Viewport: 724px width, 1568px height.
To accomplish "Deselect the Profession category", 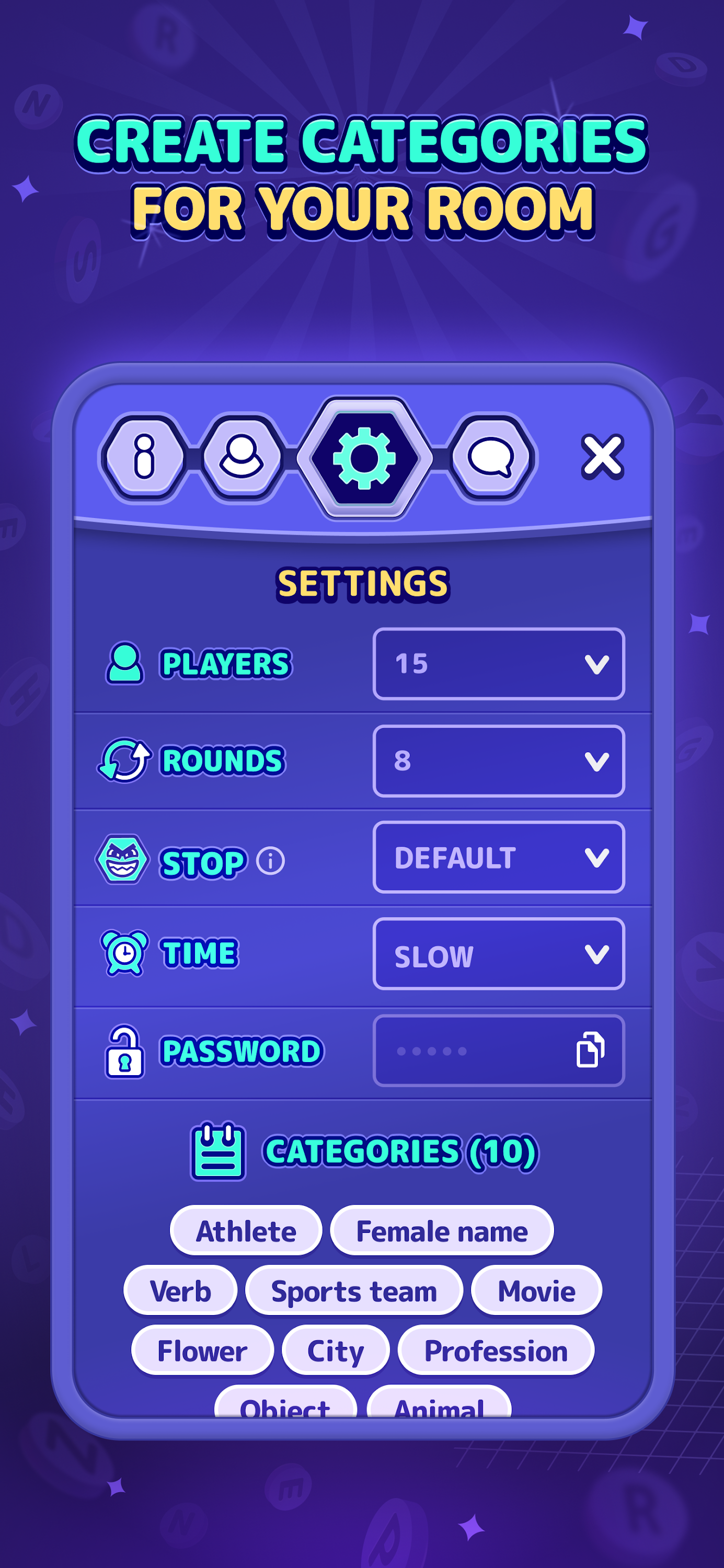I will (x=495, y=1350).
